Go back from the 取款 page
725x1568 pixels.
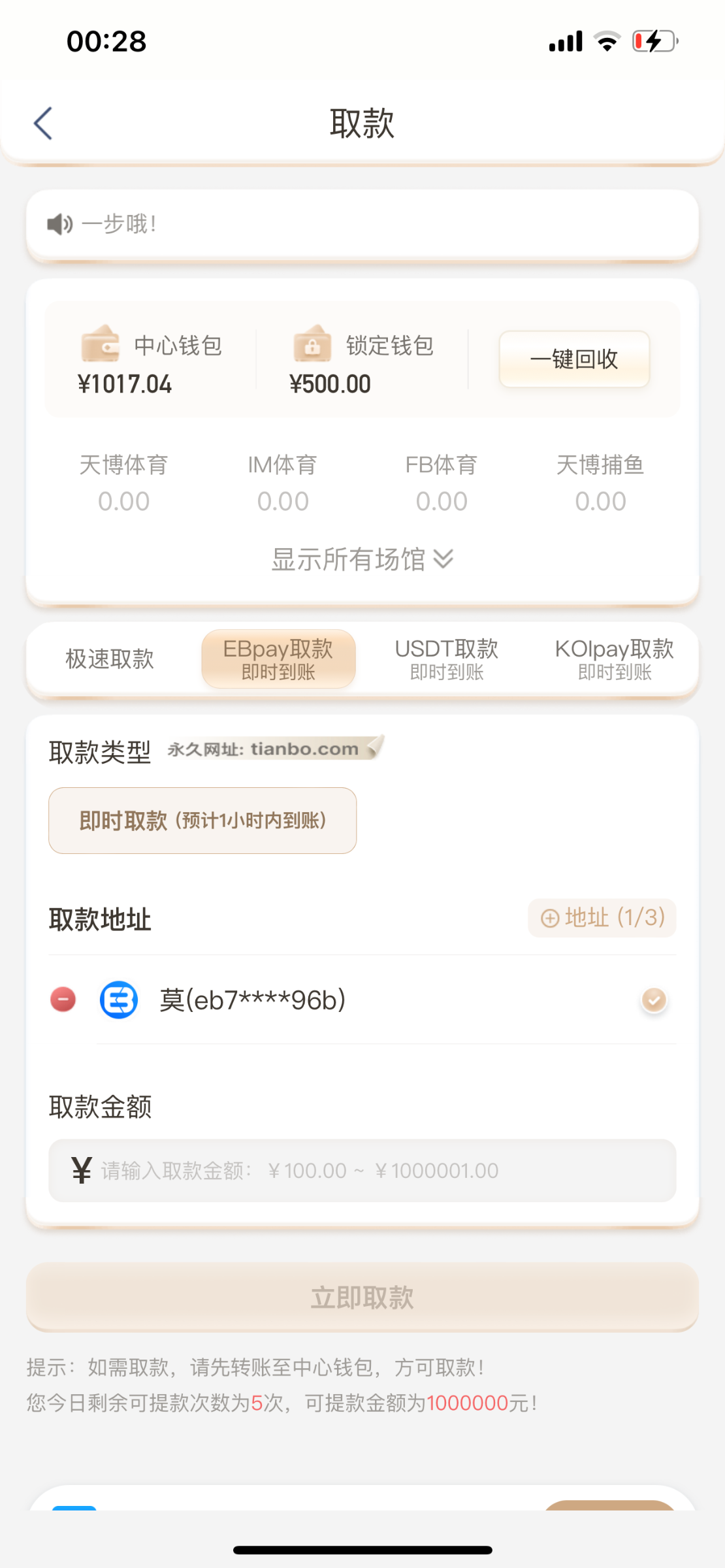click(x=43, y=123)
